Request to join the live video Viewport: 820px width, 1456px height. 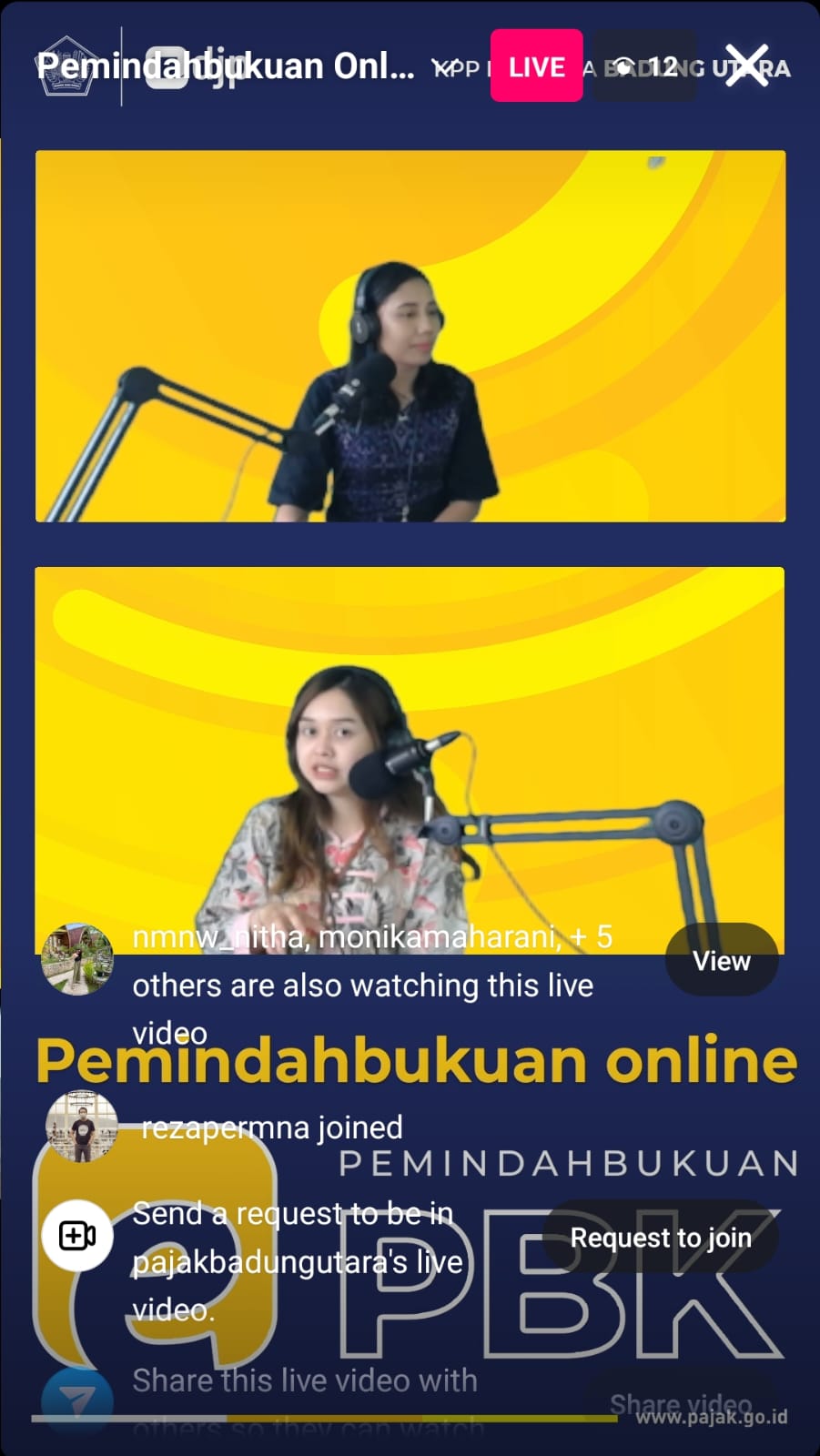click(661, 1237)
